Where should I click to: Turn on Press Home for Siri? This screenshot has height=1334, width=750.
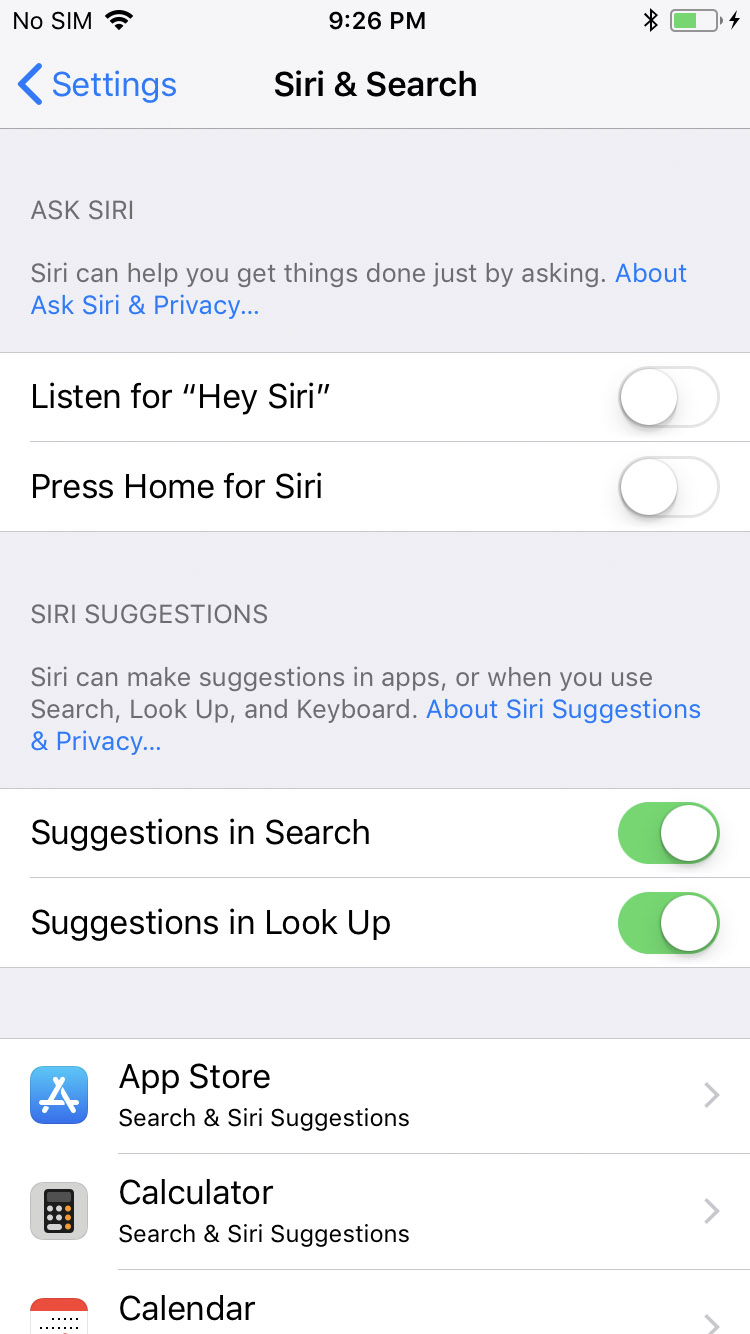(668, 487)
